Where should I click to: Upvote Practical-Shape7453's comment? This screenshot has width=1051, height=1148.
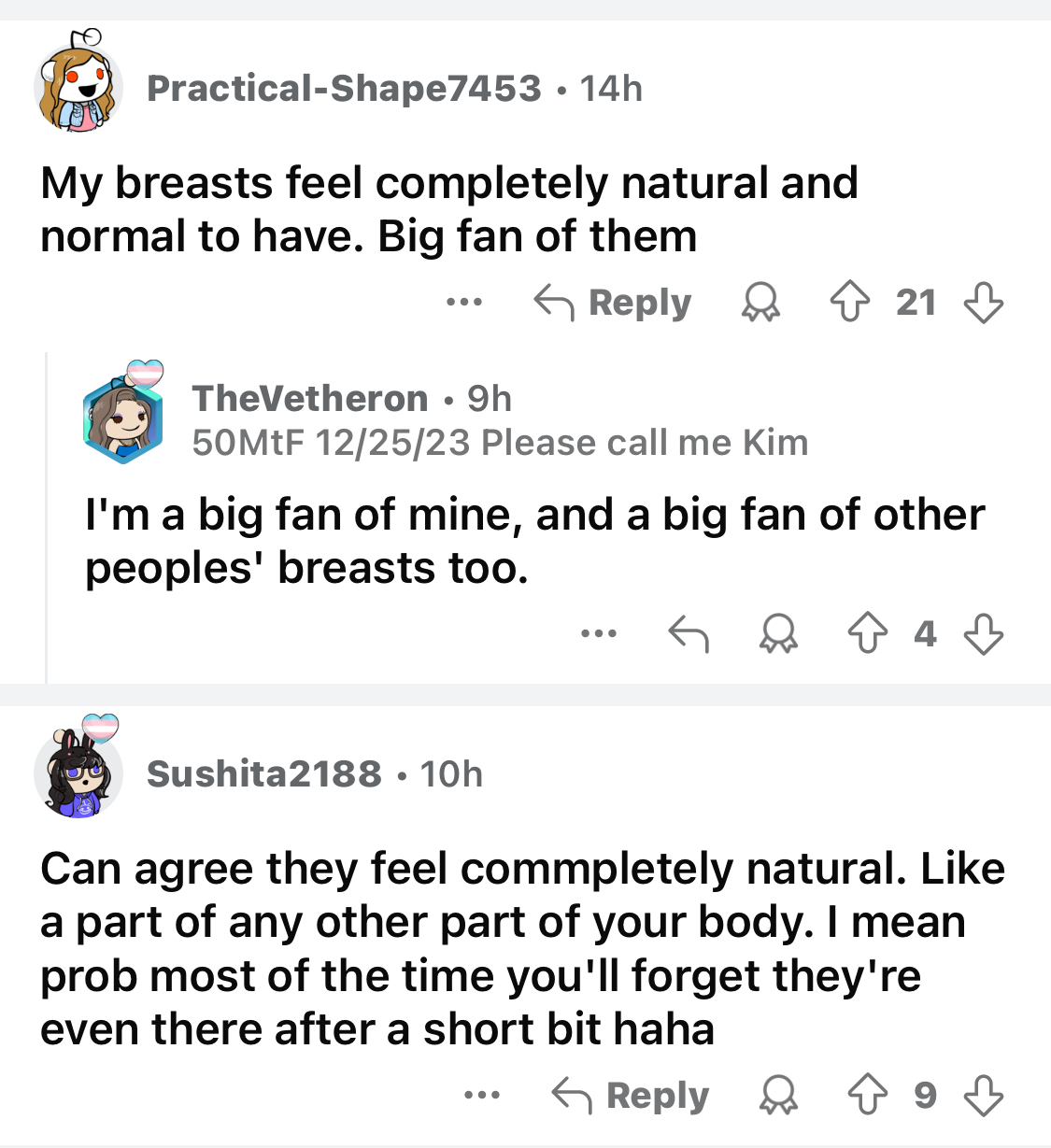pos(849,303)
